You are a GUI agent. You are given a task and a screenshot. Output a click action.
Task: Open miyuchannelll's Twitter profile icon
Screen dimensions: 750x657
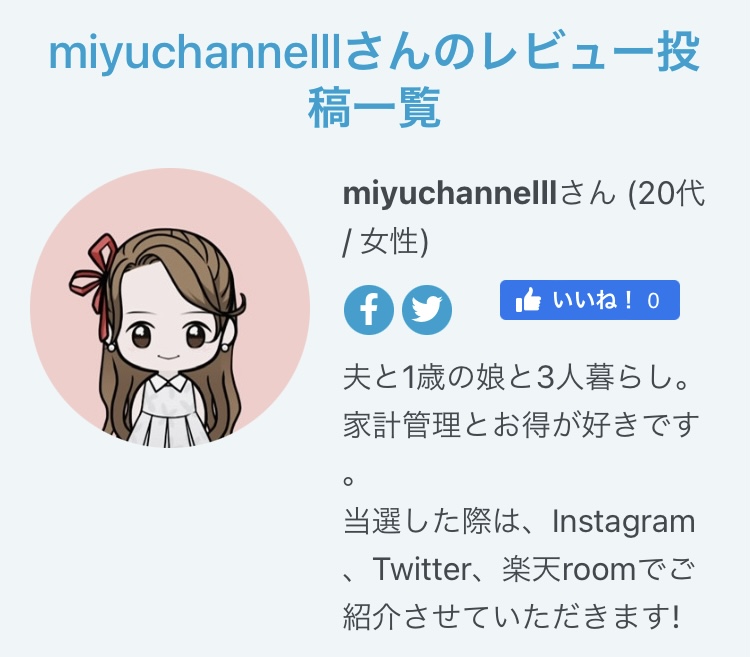(427, 311)
